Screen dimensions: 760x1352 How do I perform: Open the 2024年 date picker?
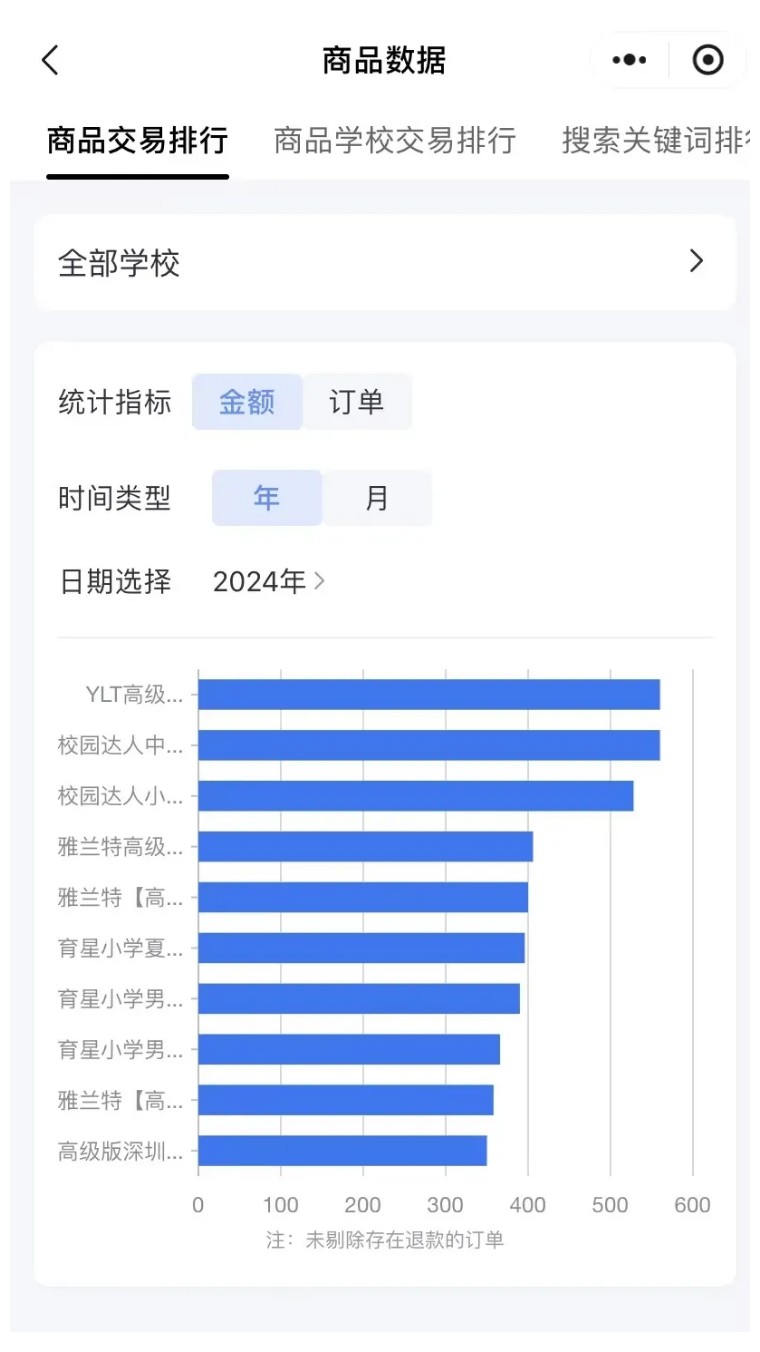269,581
